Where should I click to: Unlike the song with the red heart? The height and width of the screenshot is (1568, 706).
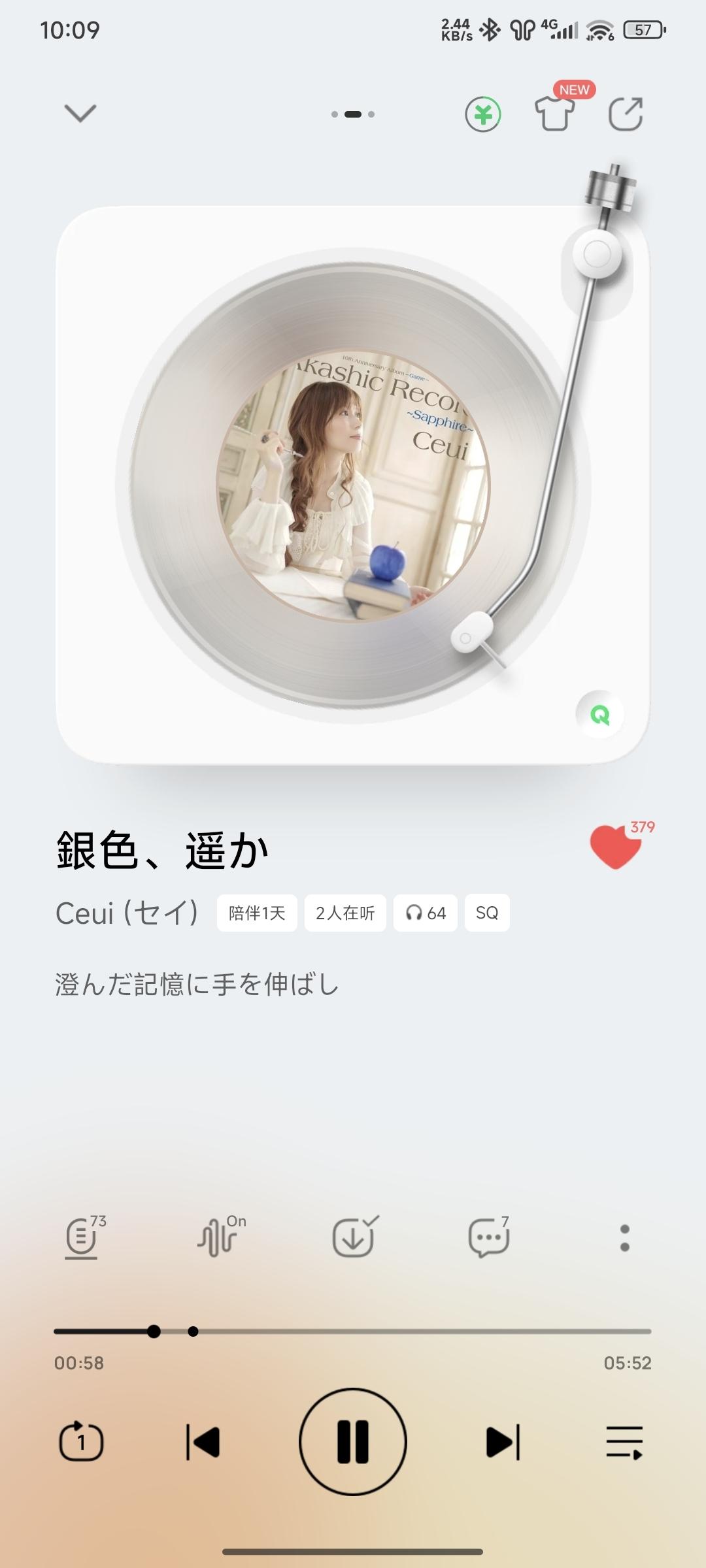(615, 847)
